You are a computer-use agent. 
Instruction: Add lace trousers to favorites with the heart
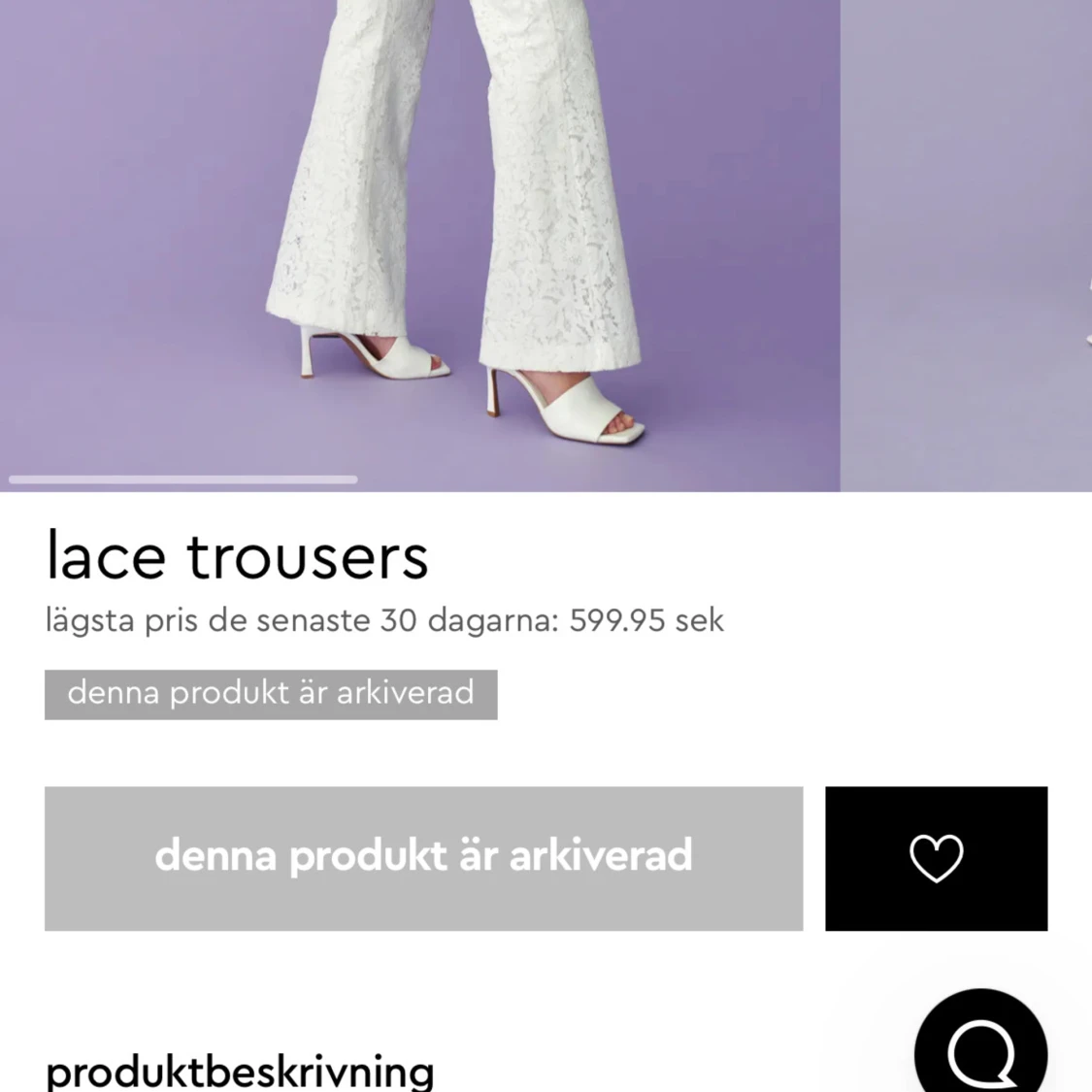pos(936,858)
